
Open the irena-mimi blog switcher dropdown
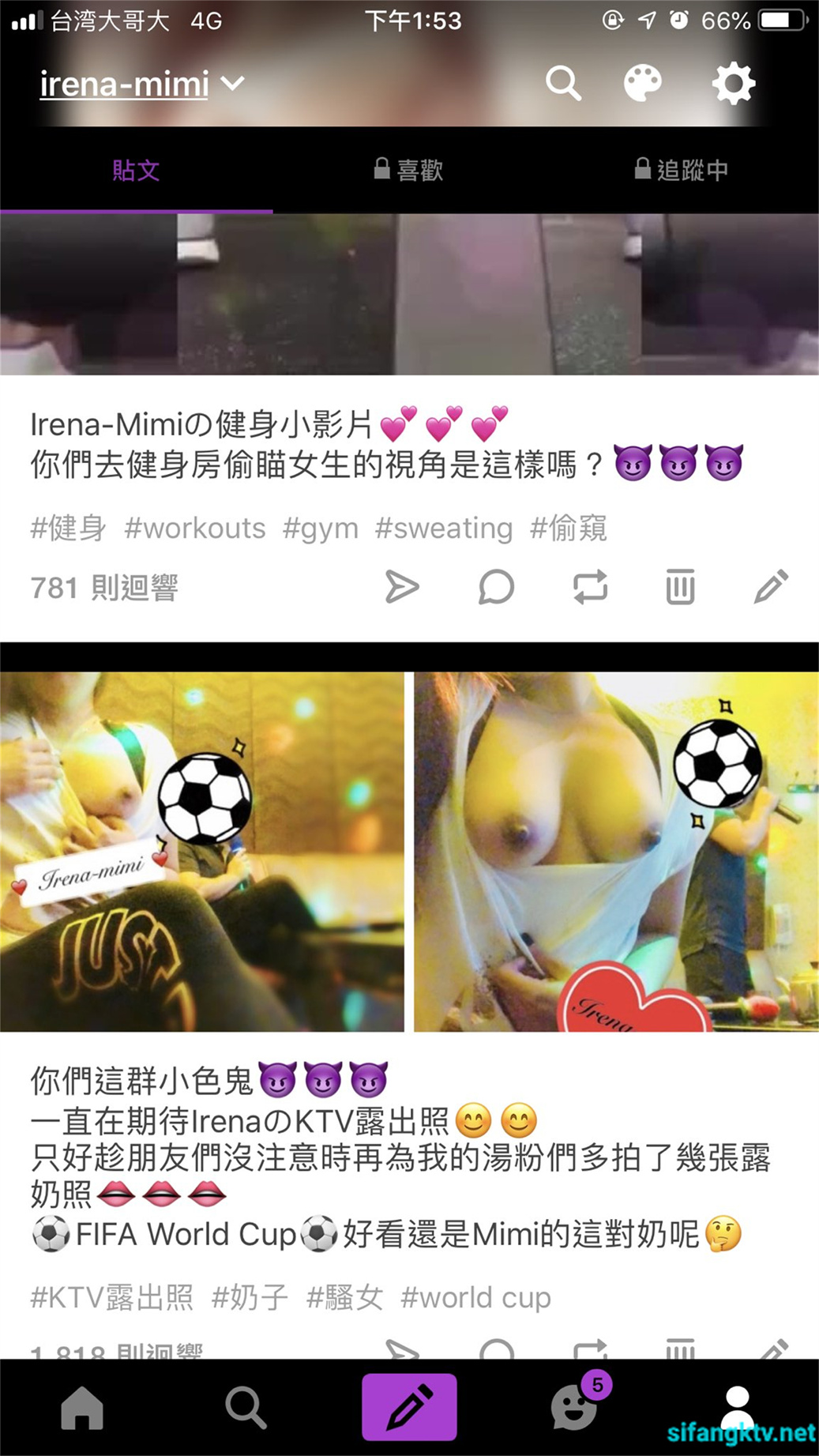tap(143, 84)
